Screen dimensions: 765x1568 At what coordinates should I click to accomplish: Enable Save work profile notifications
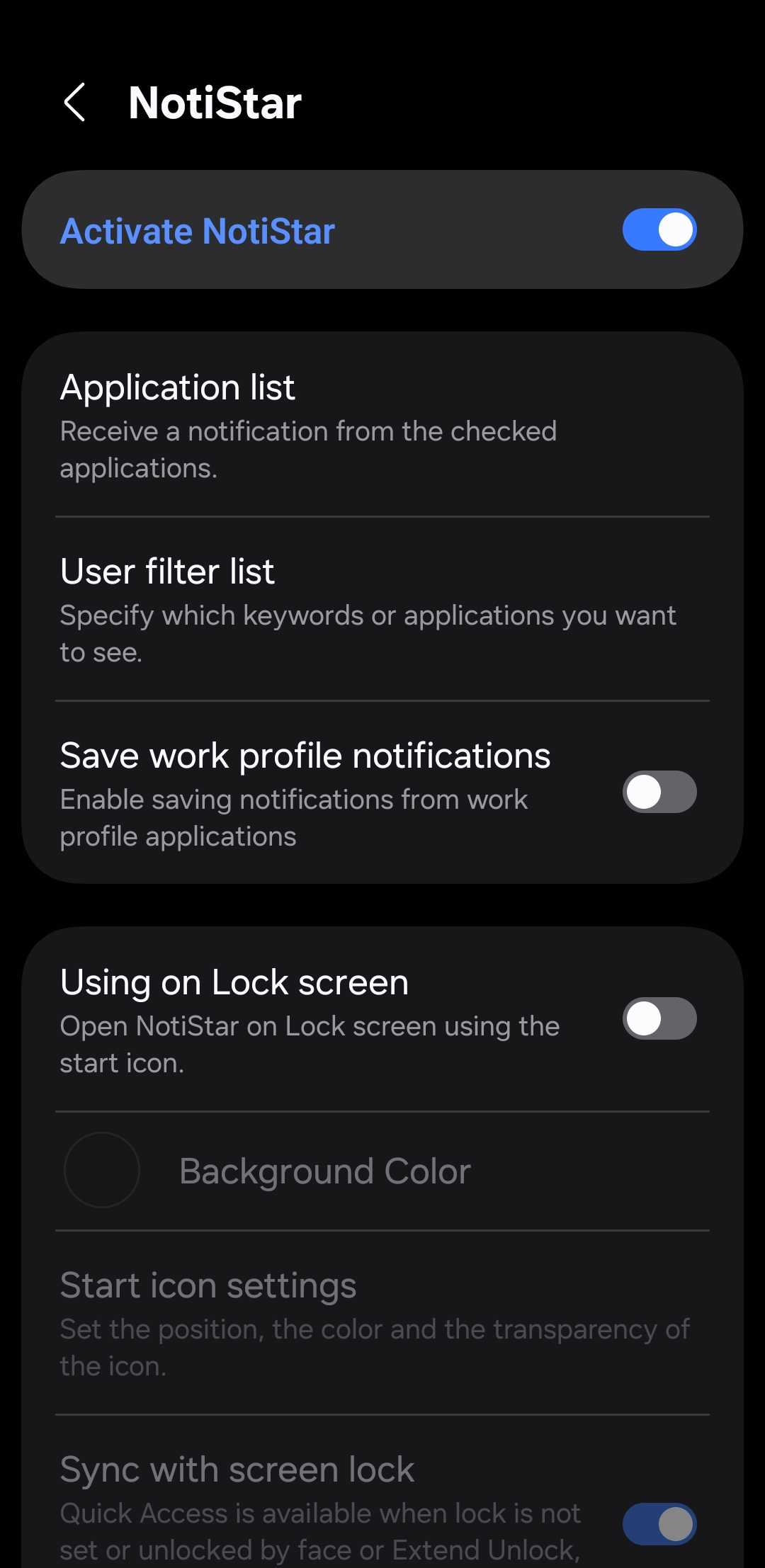pos(659,792)
